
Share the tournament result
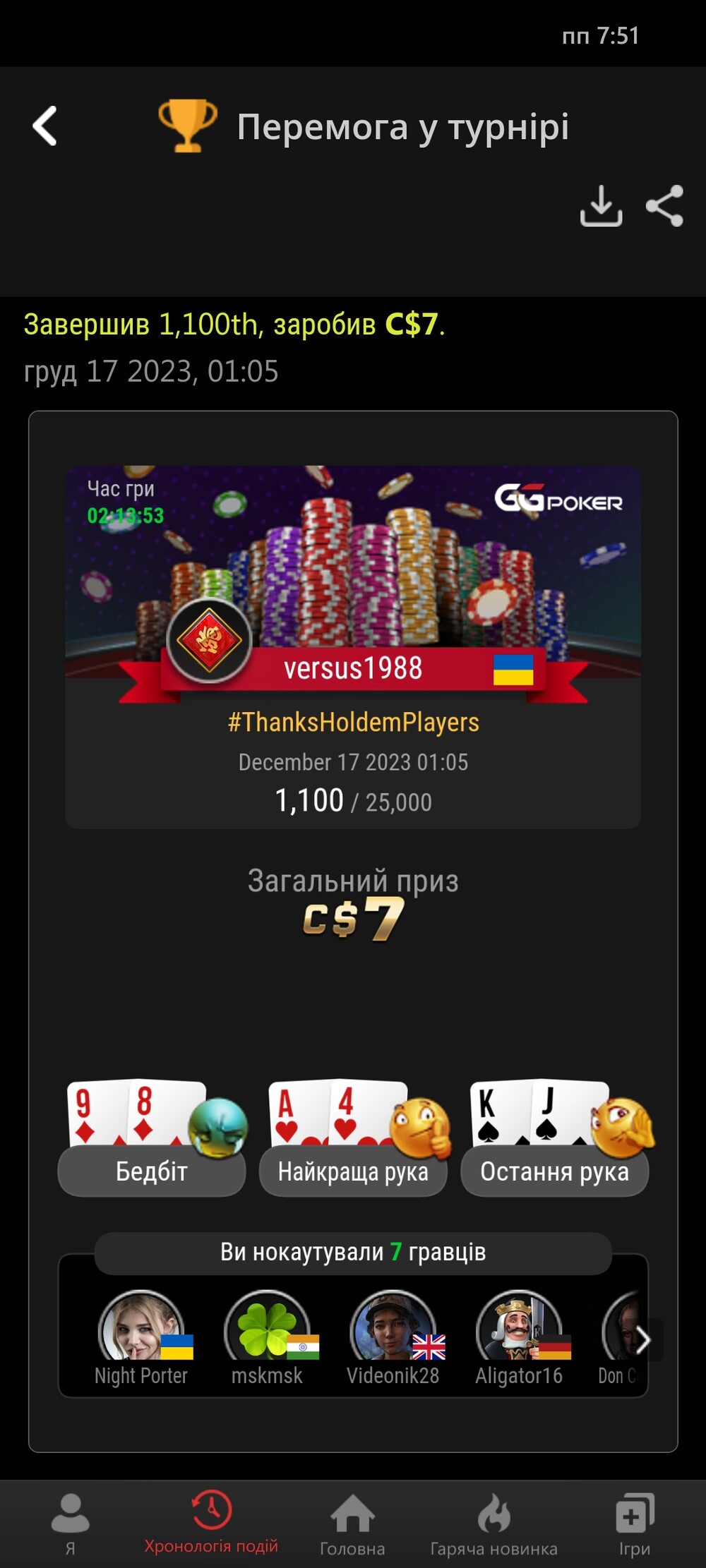(664, 206)
